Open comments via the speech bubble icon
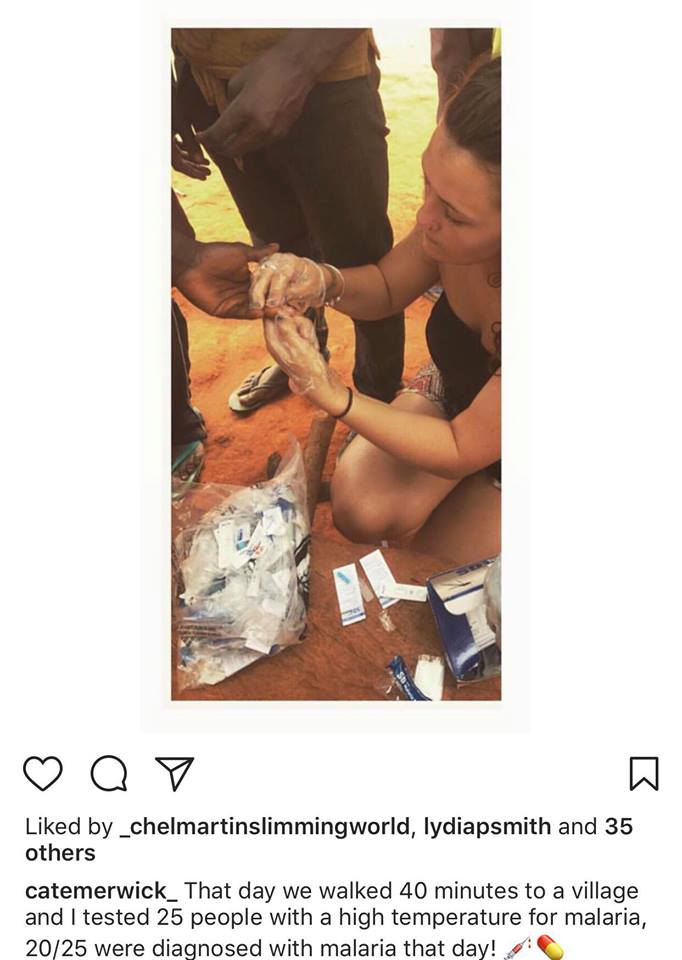Screen dimensions: 682x960 [x=108, y=773]
